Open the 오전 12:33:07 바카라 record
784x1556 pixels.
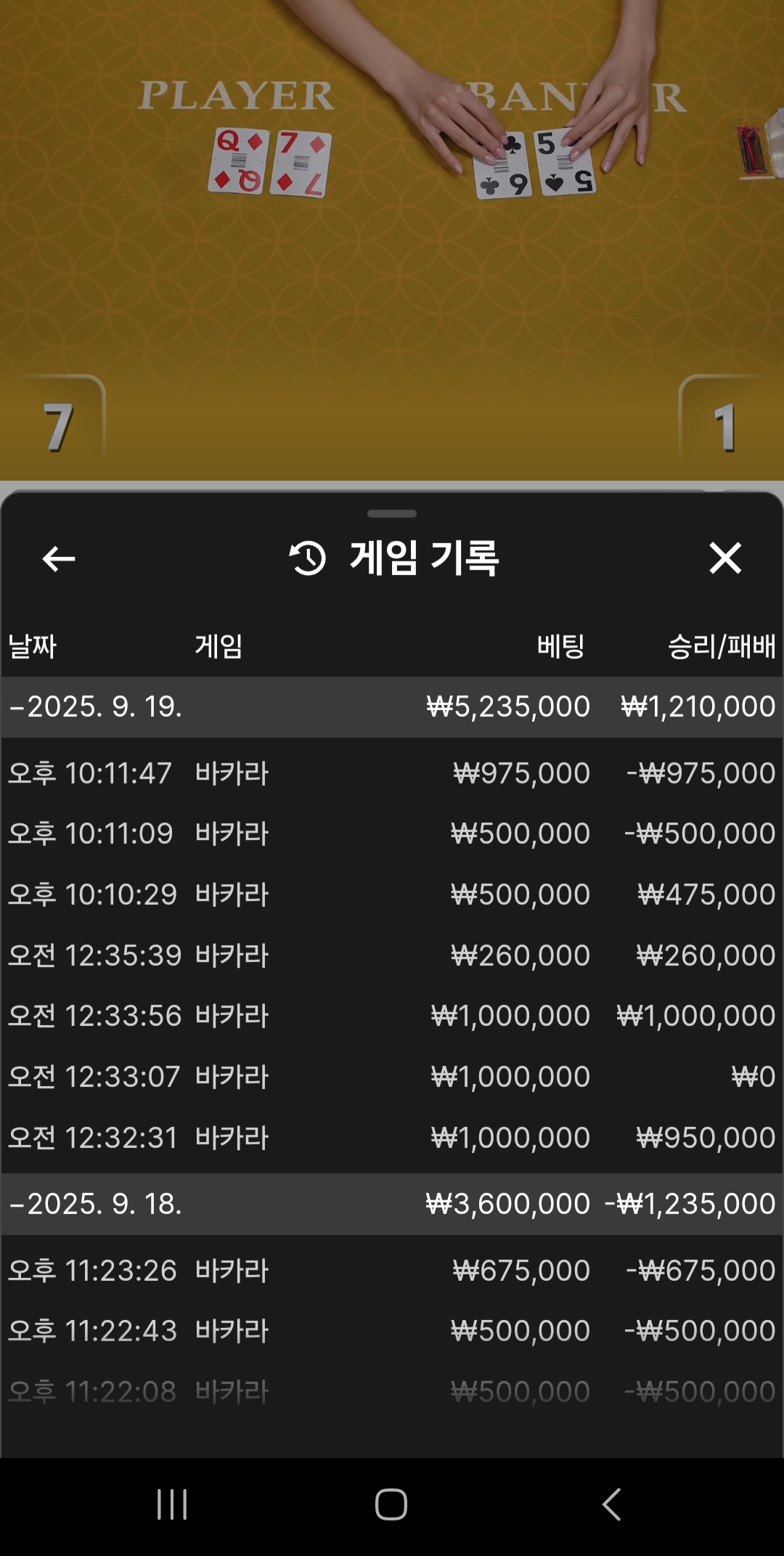(x=392, y=1077)
